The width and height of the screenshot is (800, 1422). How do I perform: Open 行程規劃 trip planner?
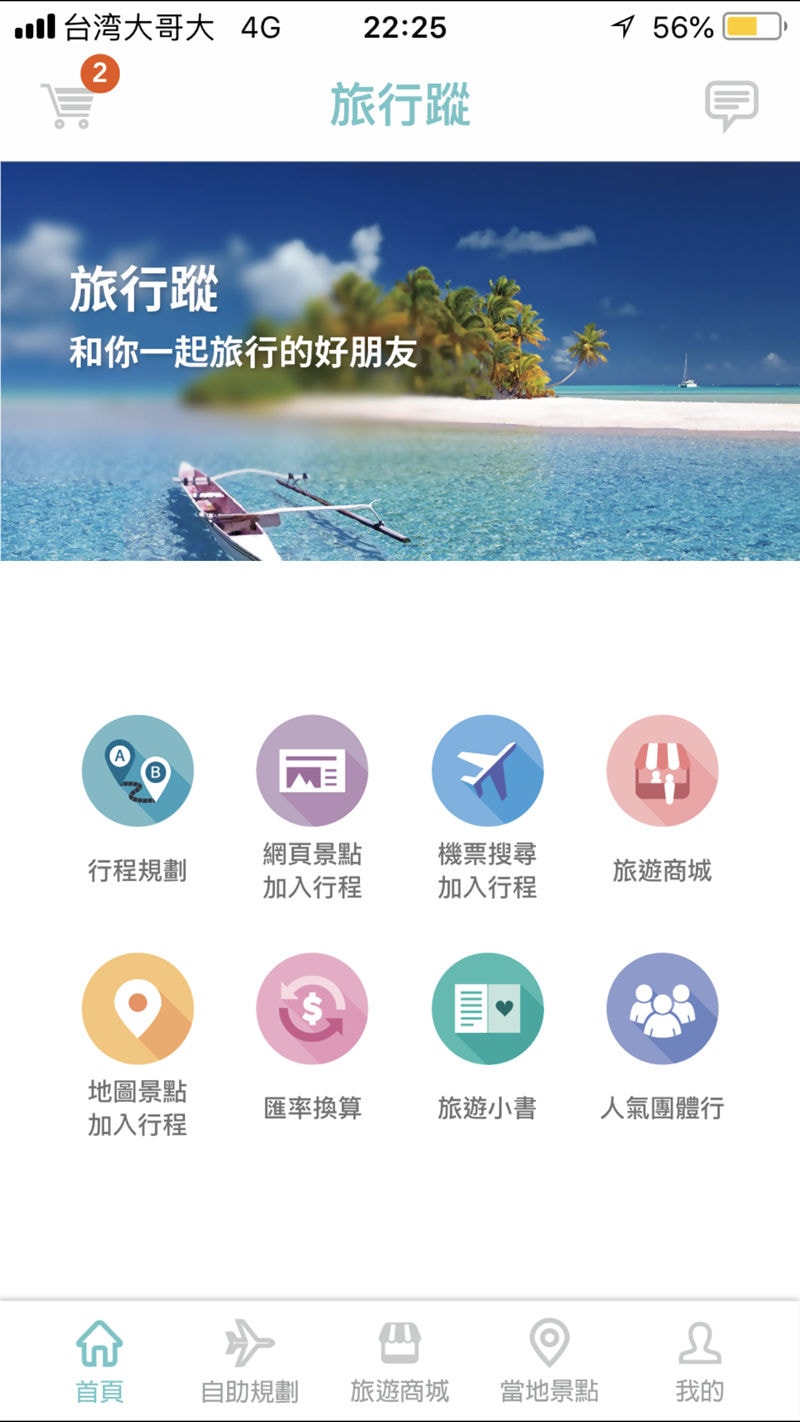(x=137, y=771)
